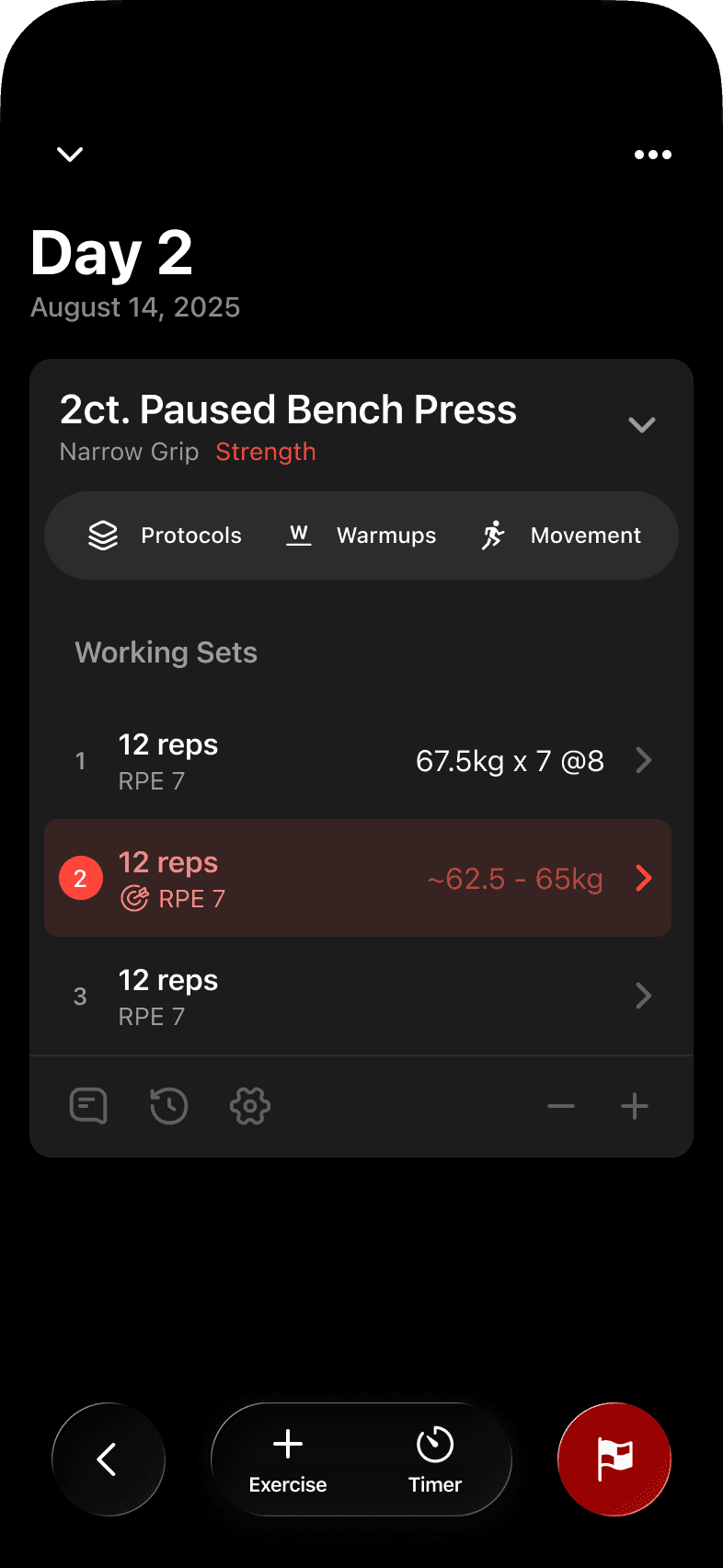Open Protocols

point(165,536)
